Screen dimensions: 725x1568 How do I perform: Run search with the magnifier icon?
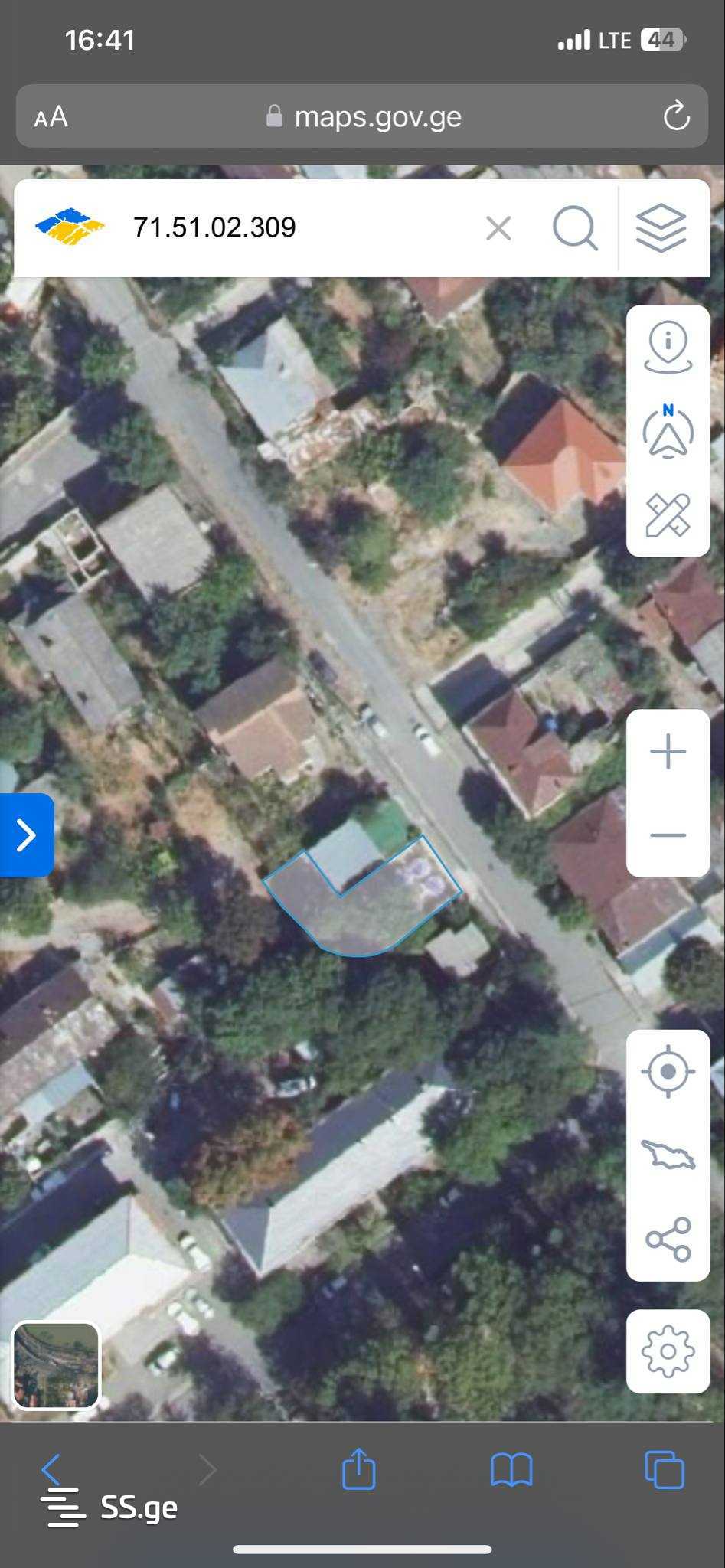575,228
